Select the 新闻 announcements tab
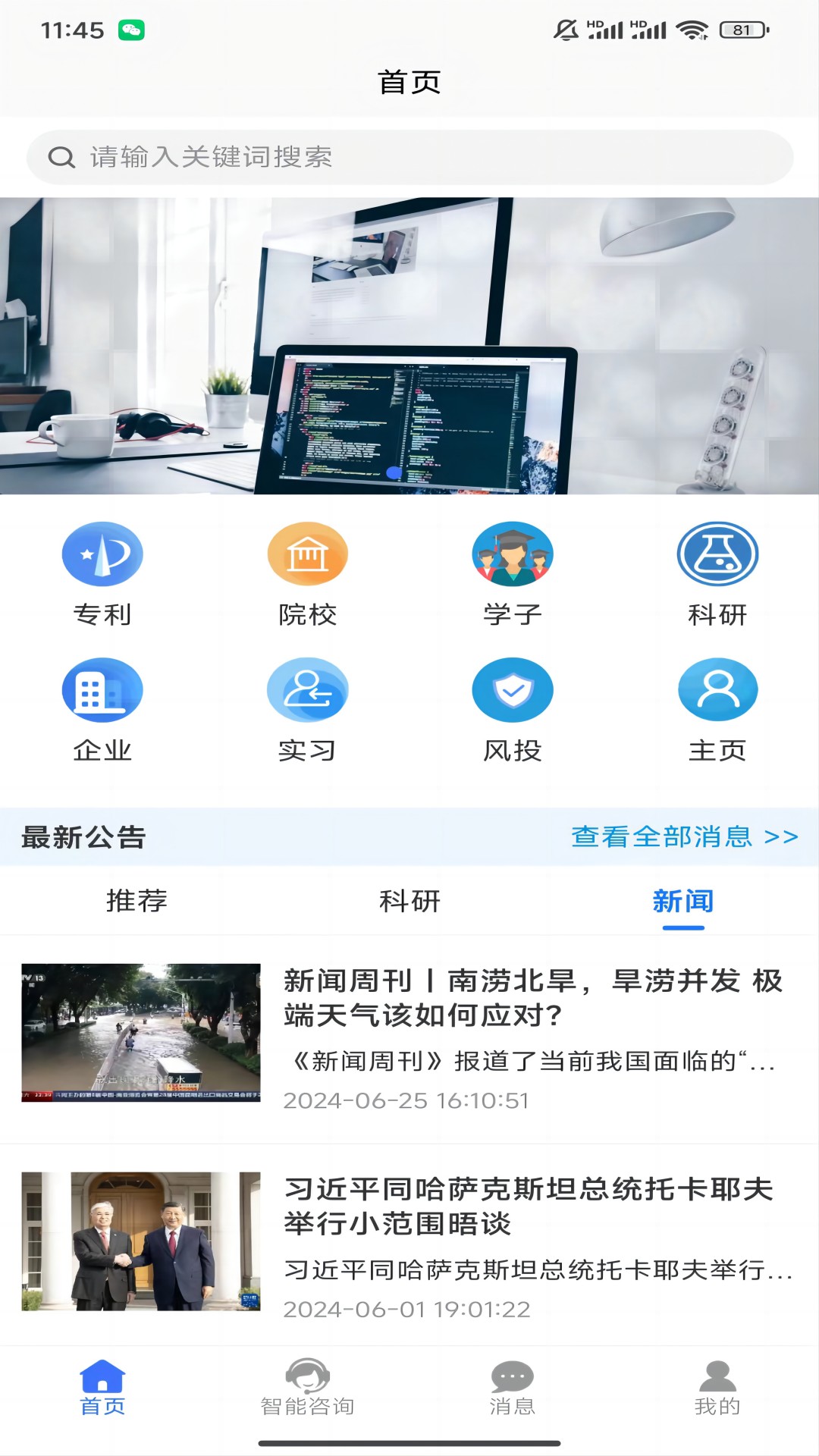This screenshot has width=819, height=1456. tap(682, 901)
